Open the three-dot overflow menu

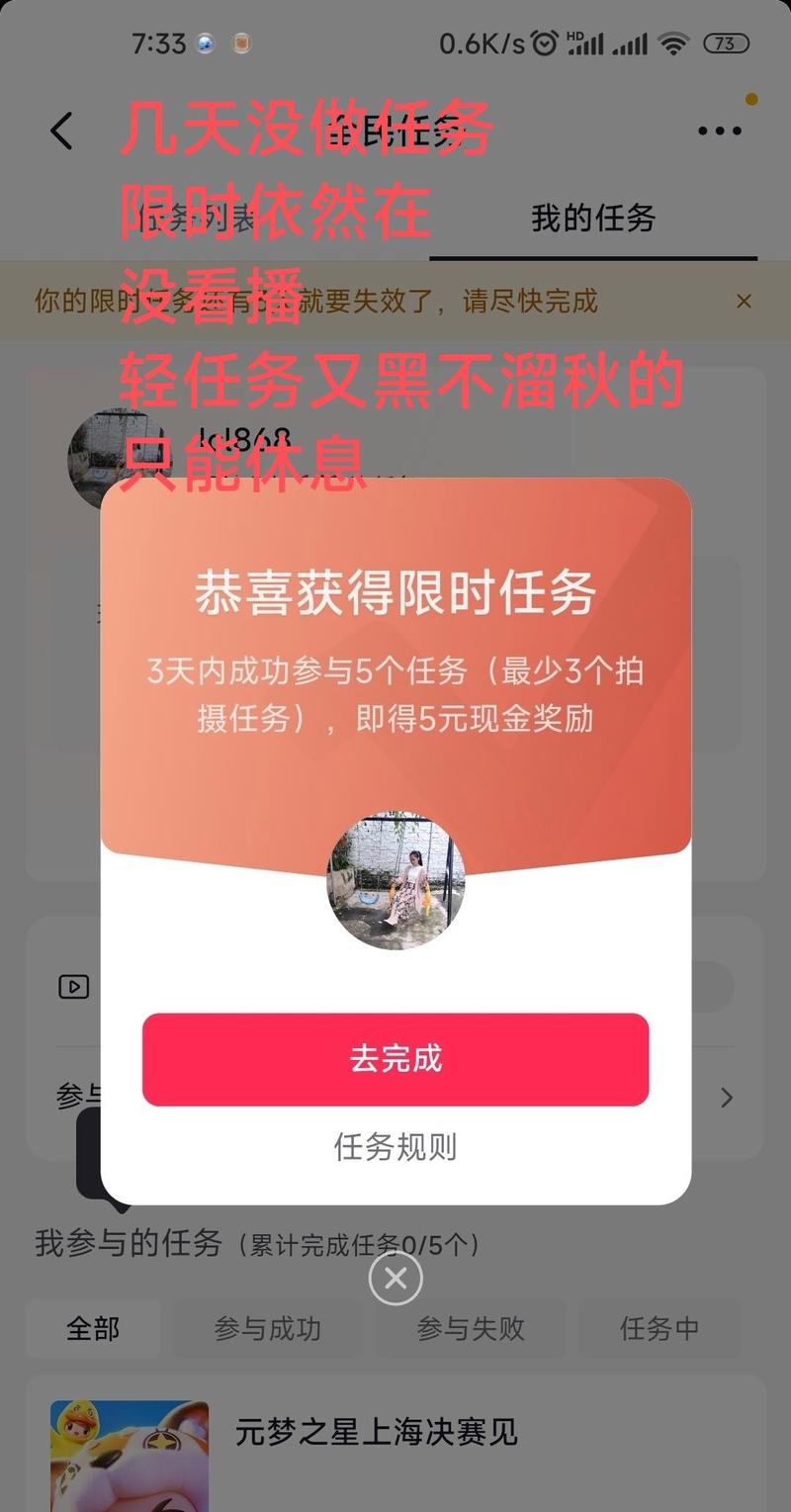[719, 131]
